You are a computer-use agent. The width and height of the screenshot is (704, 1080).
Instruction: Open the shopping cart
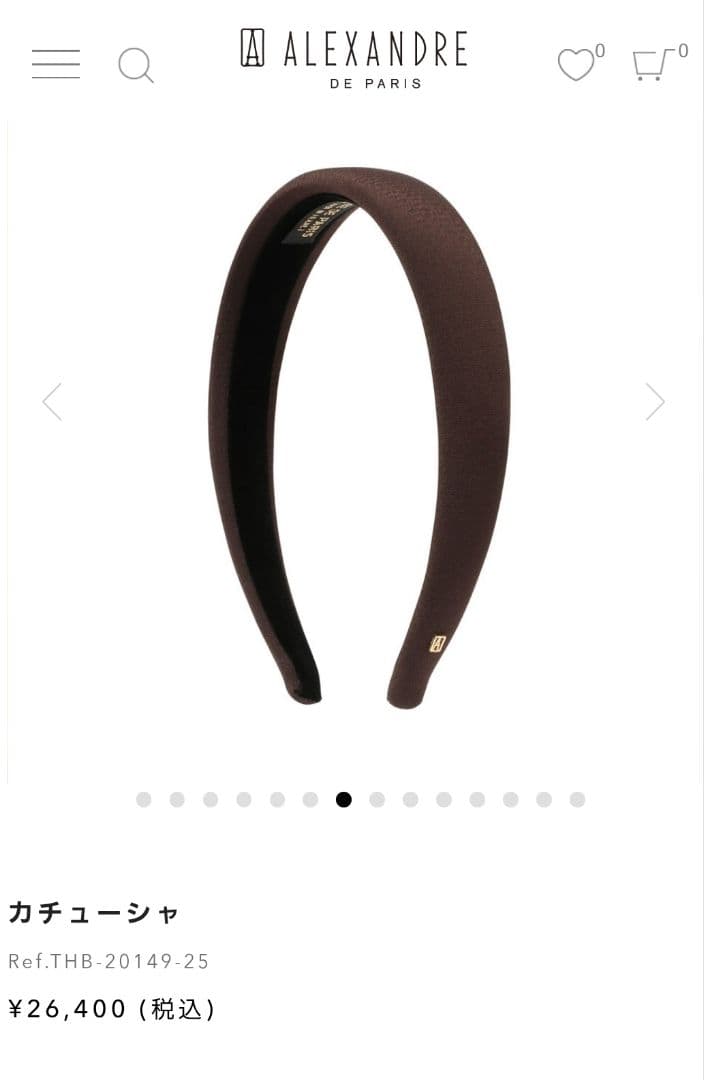(x=651, y=65)
